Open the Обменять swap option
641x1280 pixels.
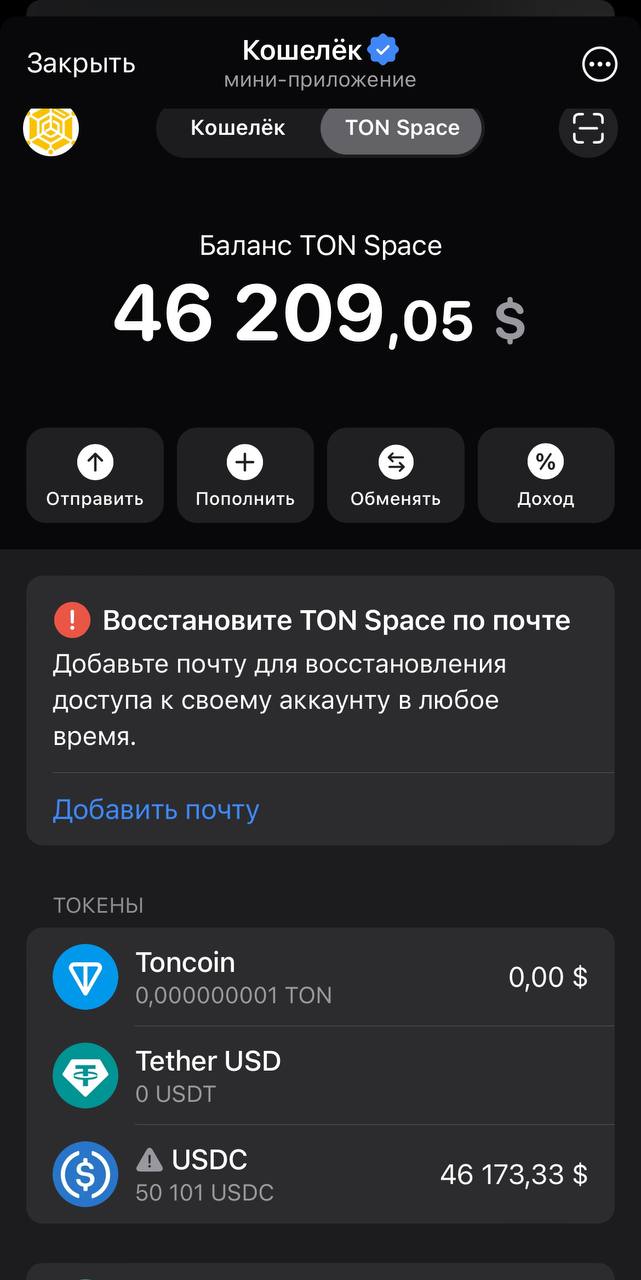tap(395, 476)
